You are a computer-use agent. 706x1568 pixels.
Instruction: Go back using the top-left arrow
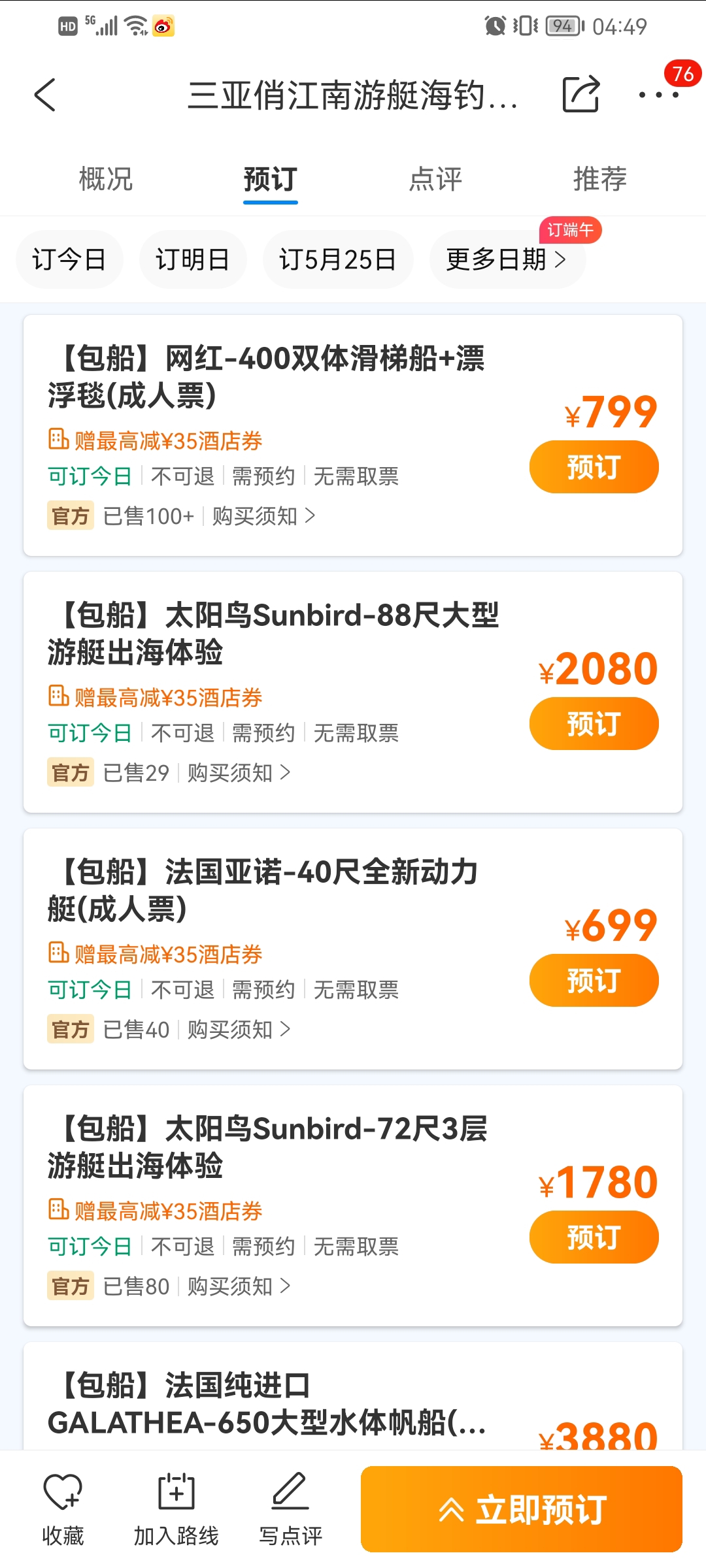click(45, 95)
